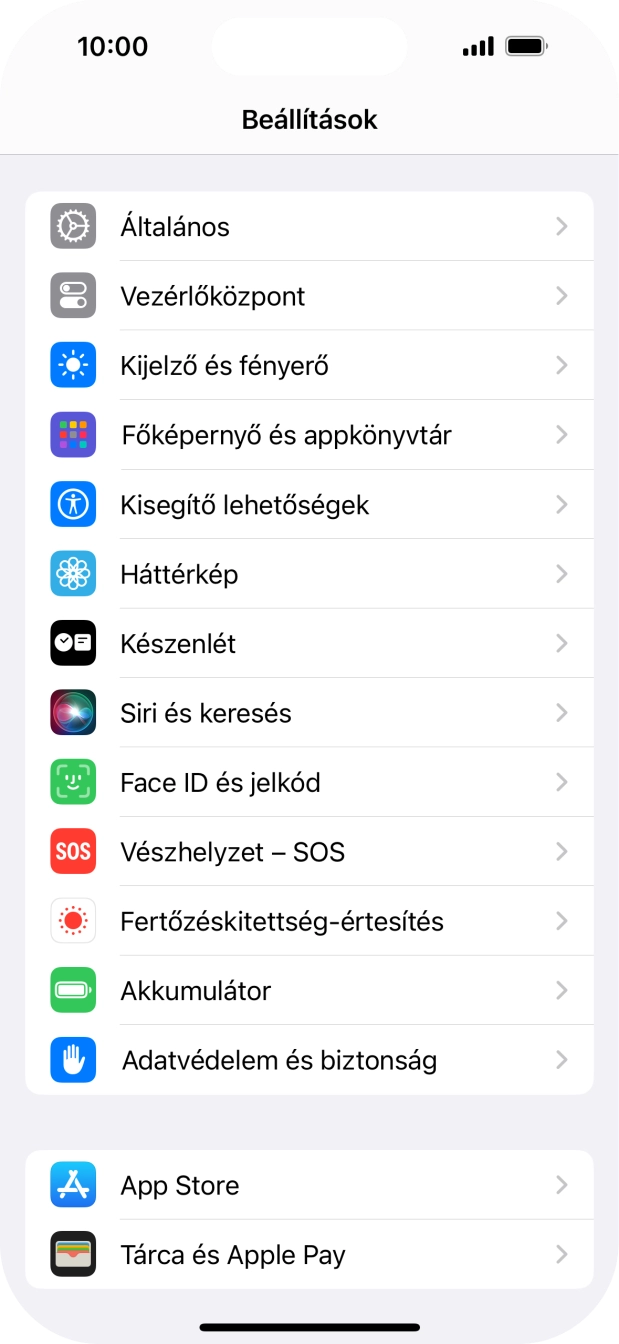Select Vészhelyzet – SOS

point(309,852)
